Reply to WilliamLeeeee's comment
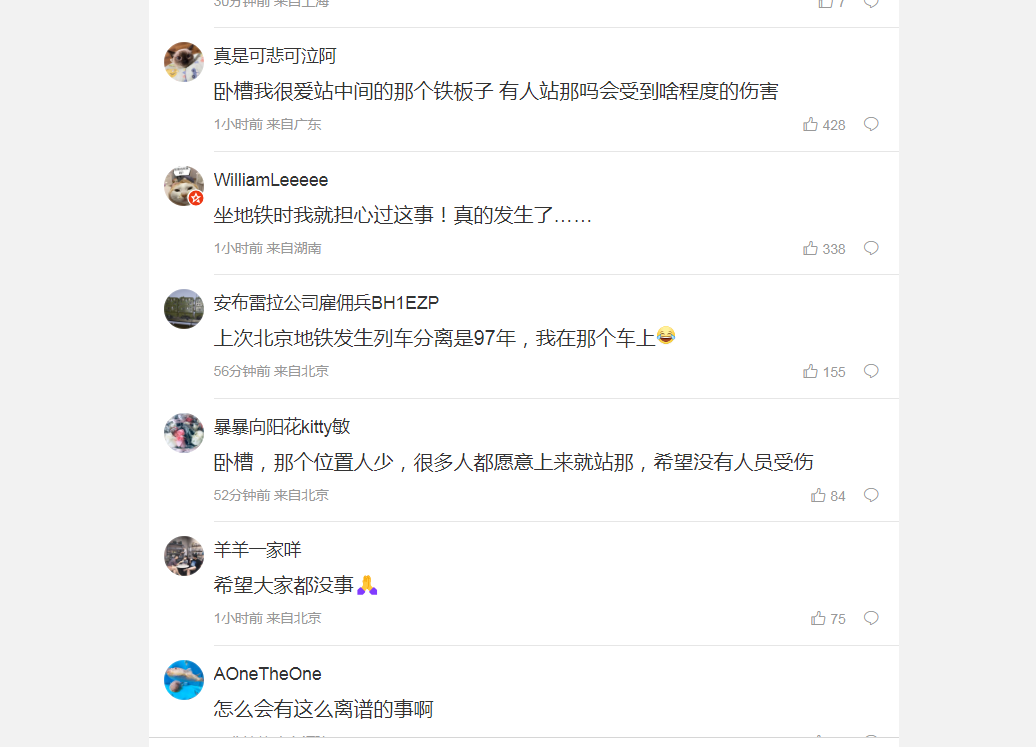Image resolution: width=1036 pixels, height=747 pixels. click(871, 248)
